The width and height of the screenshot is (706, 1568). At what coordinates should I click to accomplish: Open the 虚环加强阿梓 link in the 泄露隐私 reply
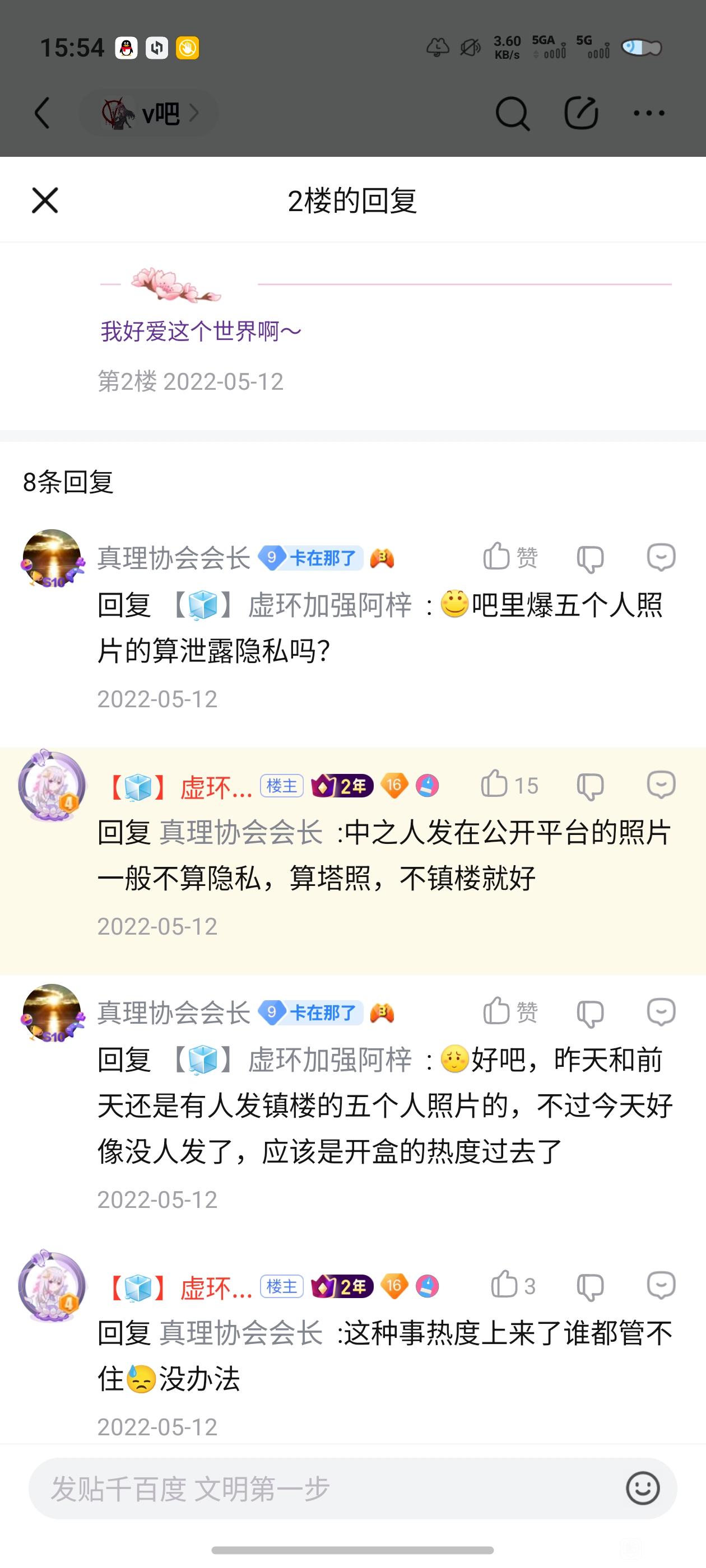329,606
